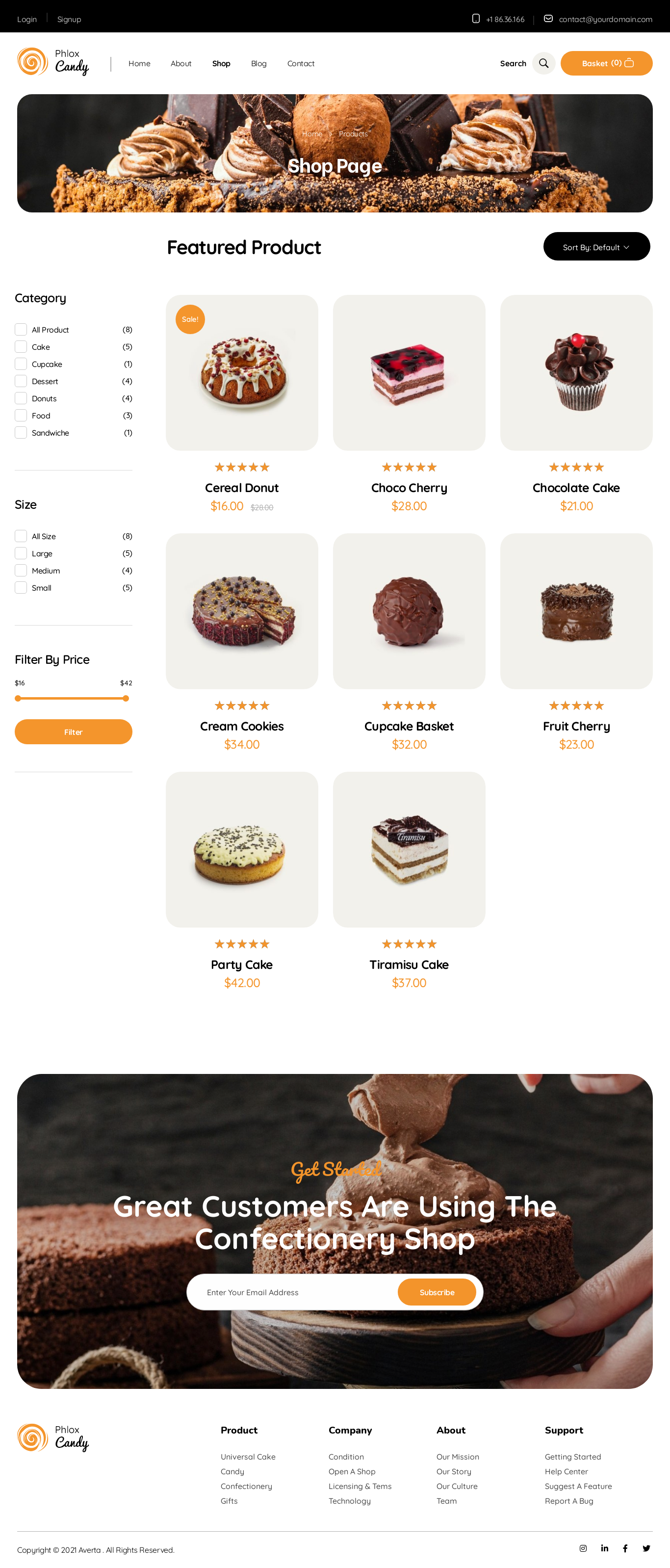The width and height of the screenshot is (670, 1568).
Task: Open the Help Center footer link
Action: [566, 1472]
